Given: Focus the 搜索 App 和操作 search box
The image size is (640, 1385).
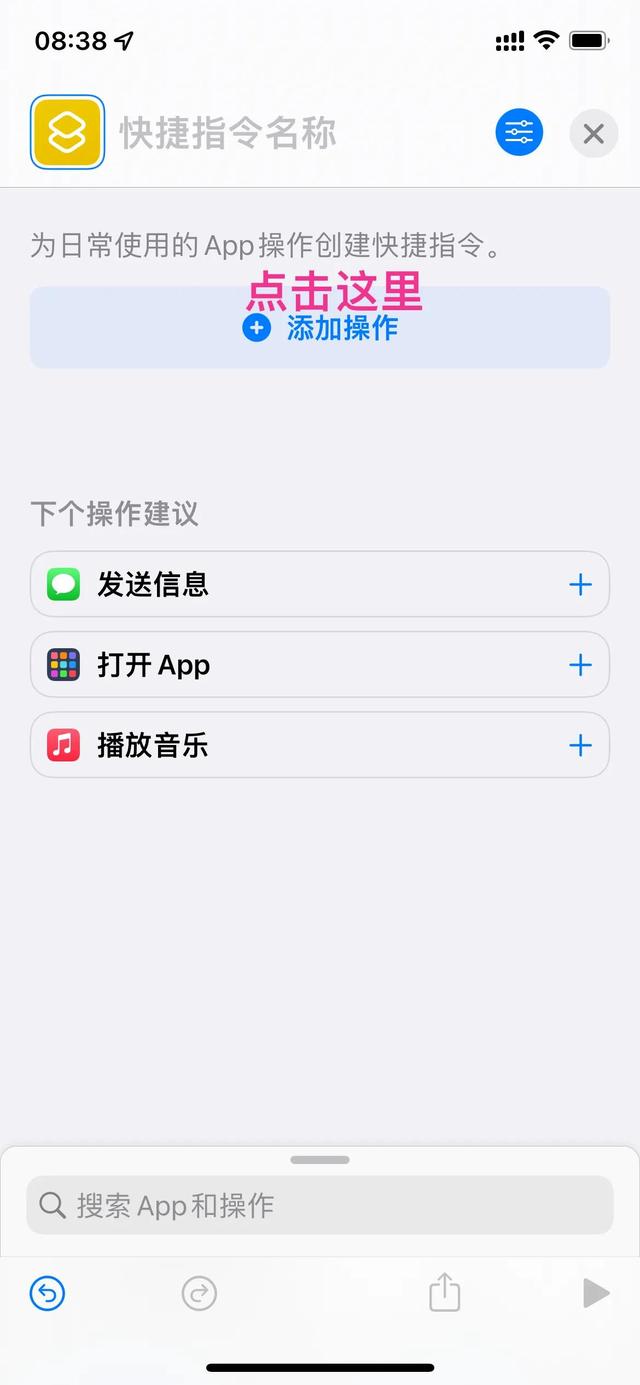Looking at the screenshot, I should [x=320, y=1205].
